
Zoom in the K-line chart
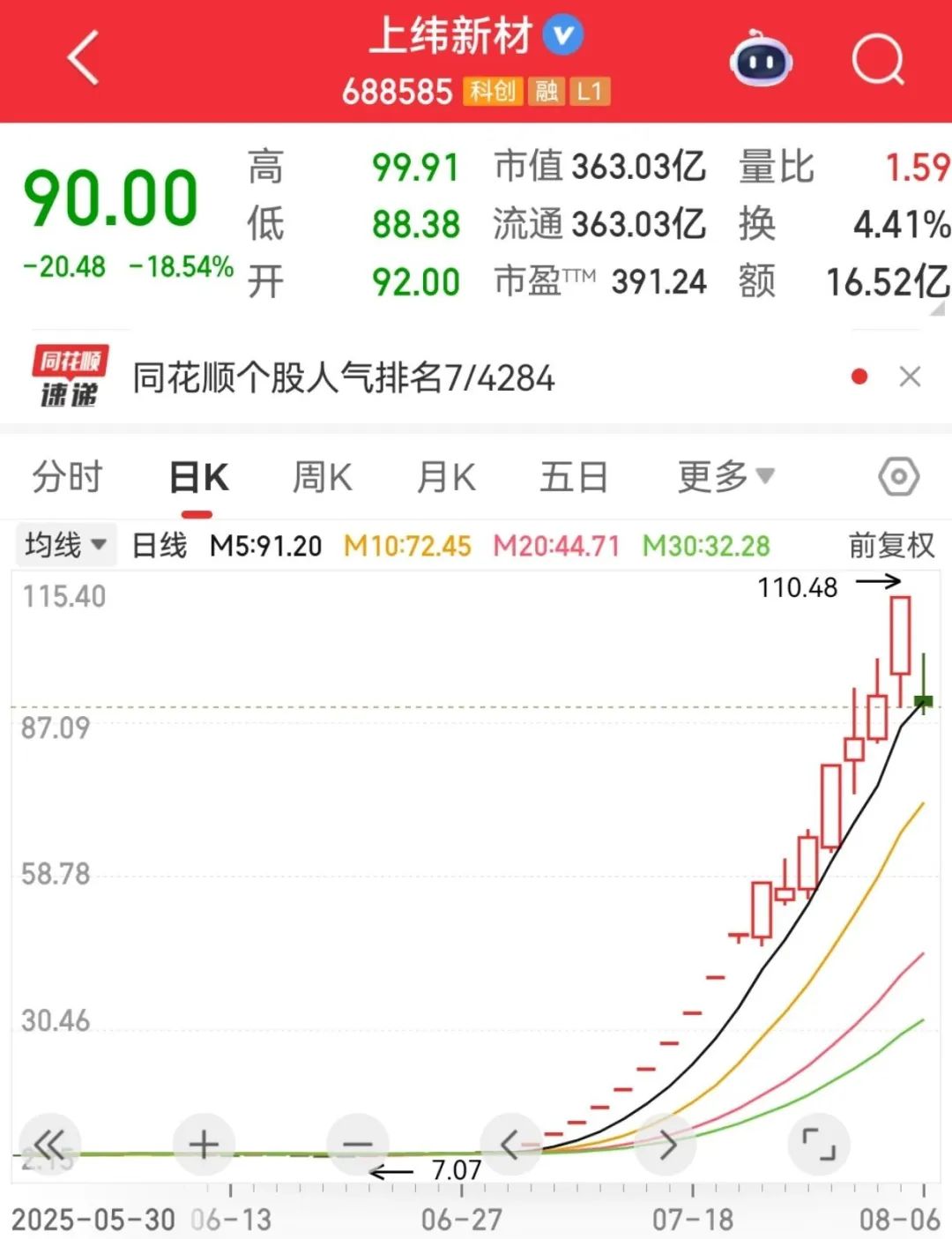coord(204,1145)
